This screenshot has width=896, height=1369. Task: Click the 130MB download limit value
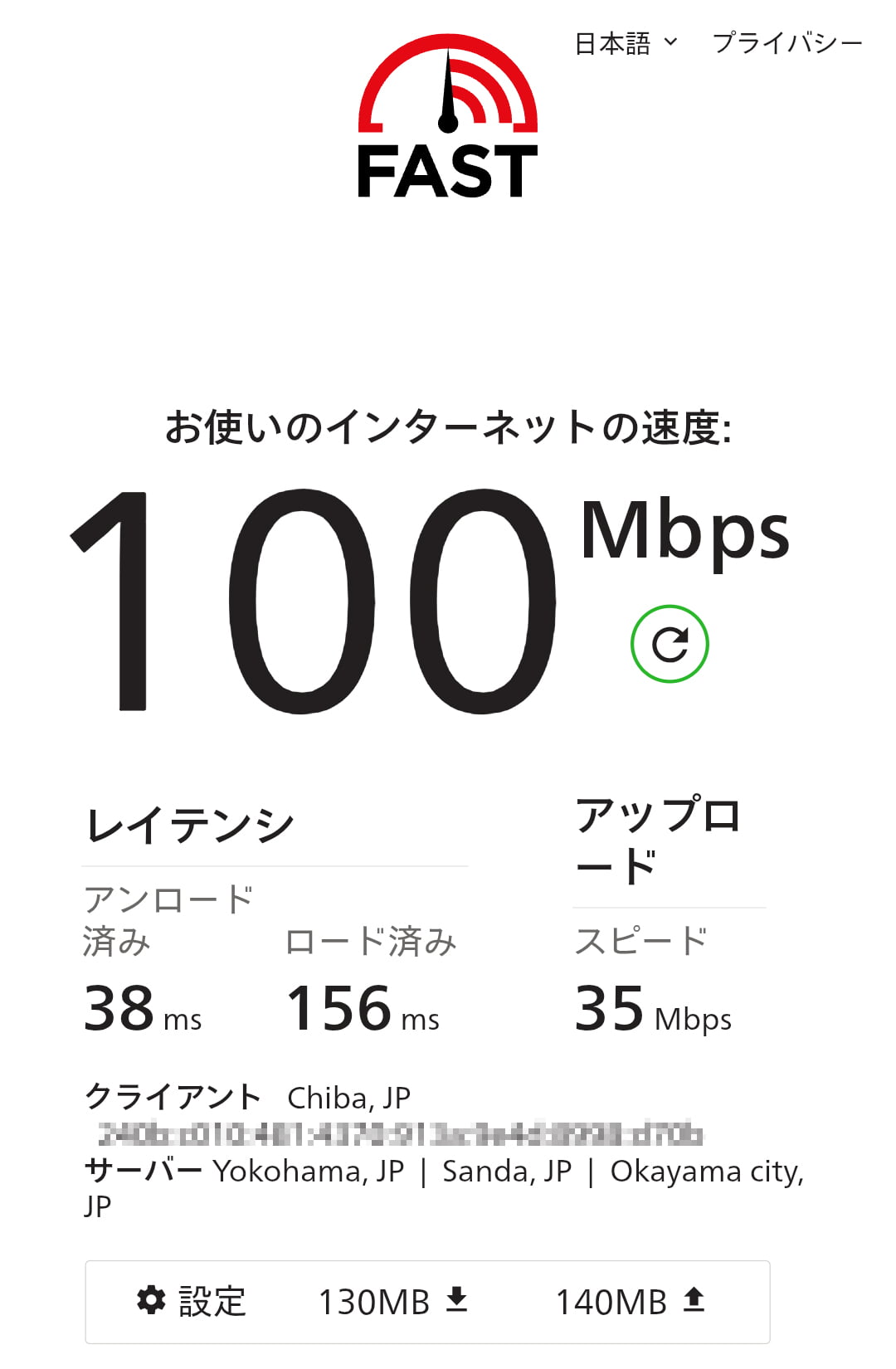[x=373, y=1299]
